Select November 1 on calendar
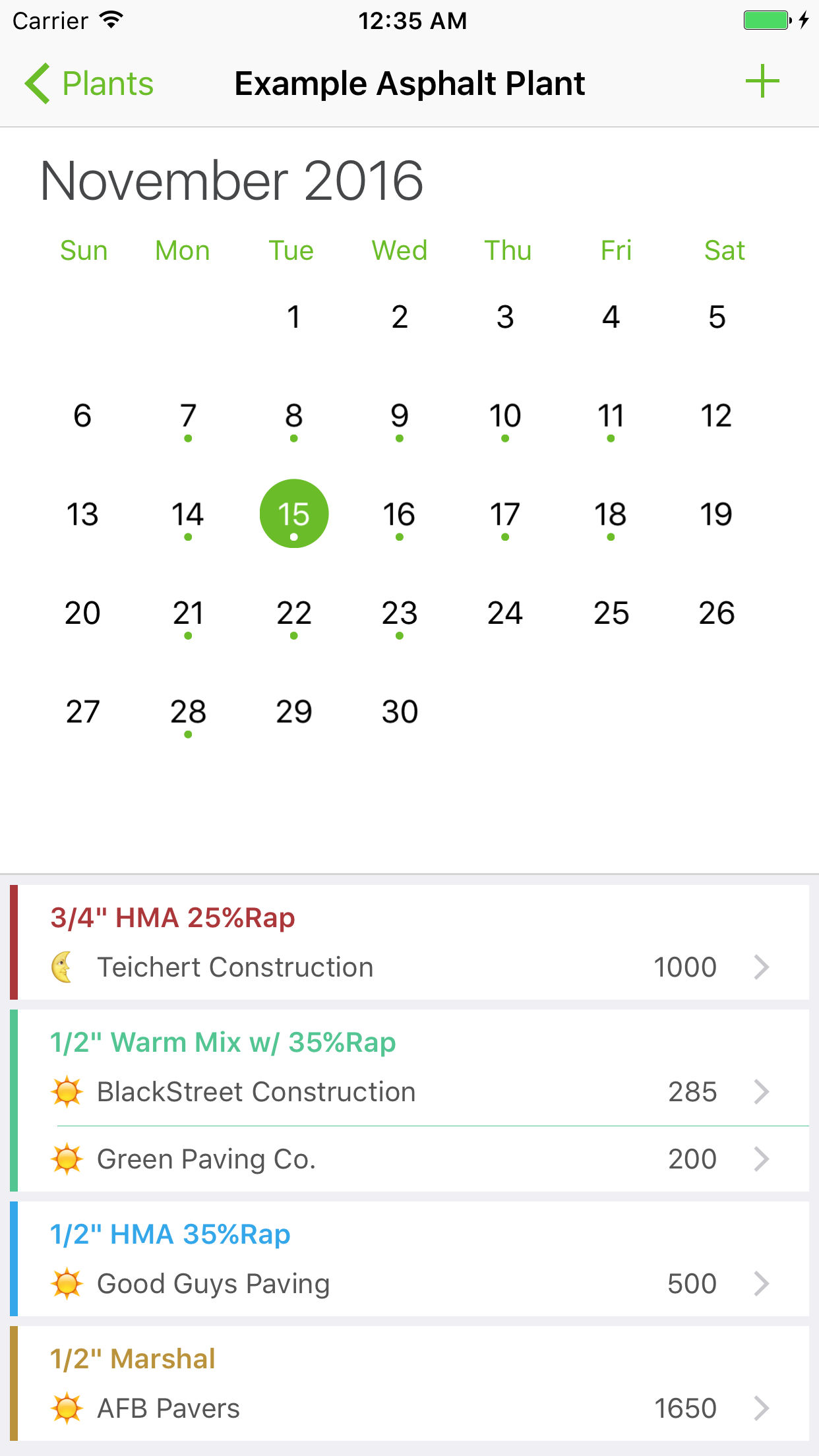This screenshot has width=819, height=1456. point(294,317)
